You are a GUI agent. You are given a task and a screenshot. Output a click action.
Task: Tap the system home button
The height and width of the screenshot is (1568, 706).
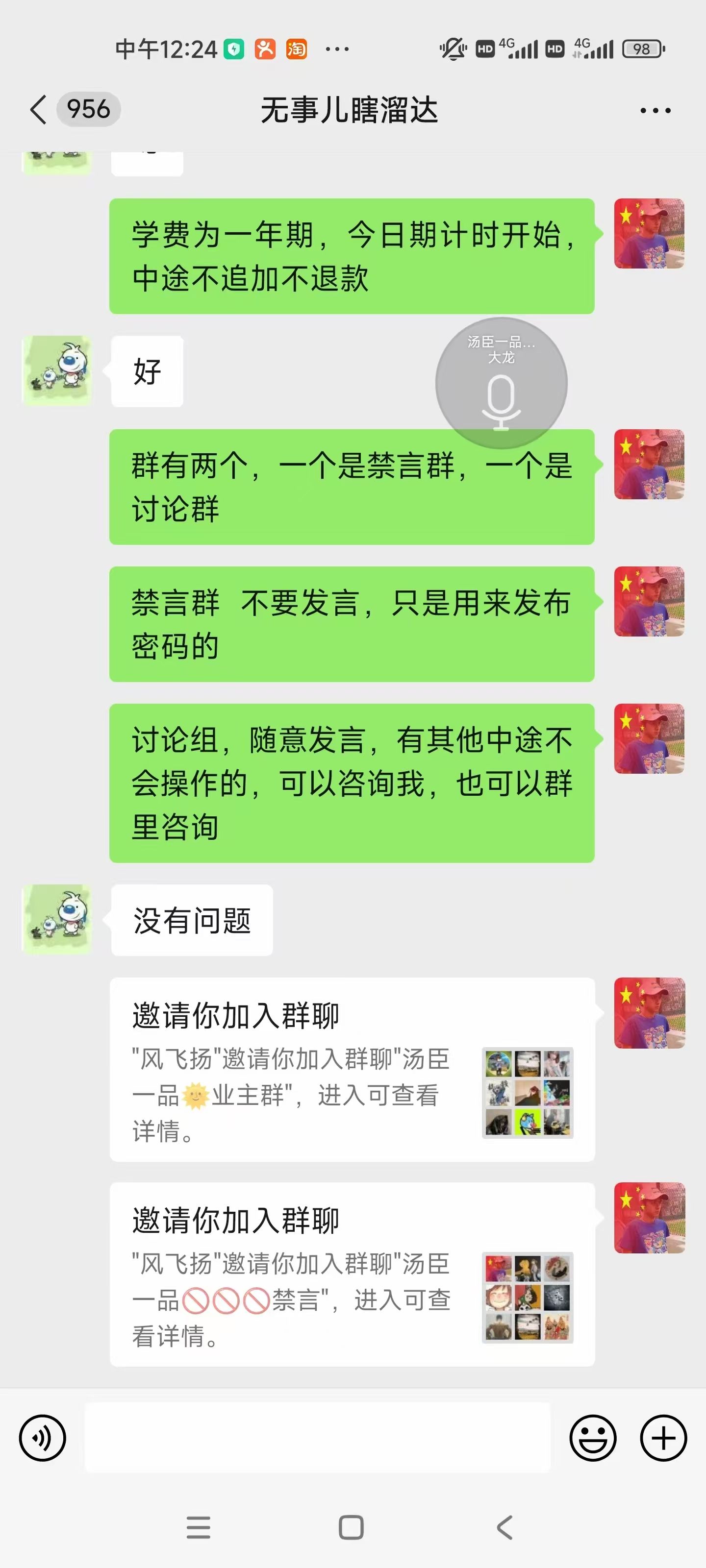point(351,1527)
